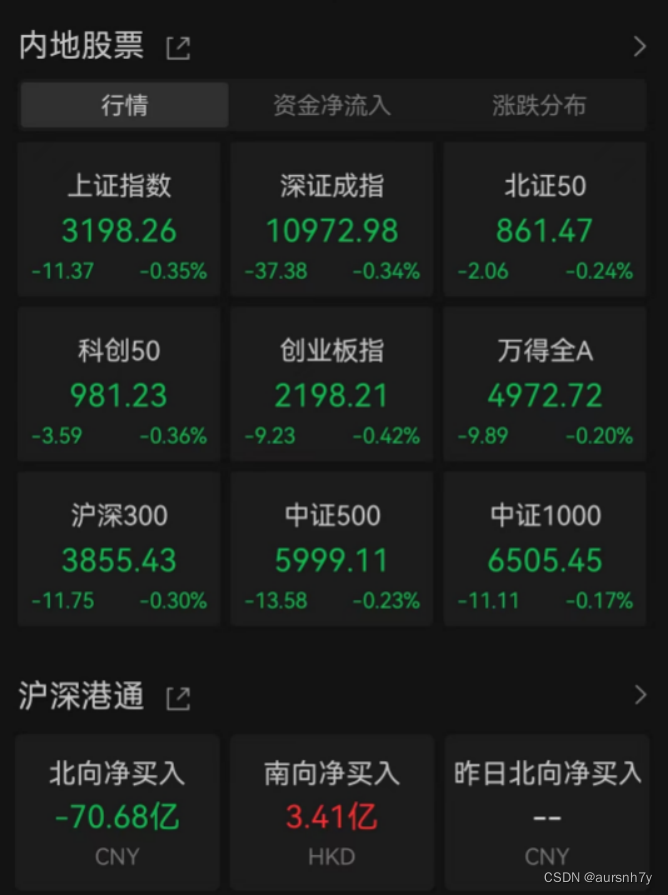Expand 沪深港通 section with the arrow
Screen dimensions: 668x895
(x=640, y=695)
